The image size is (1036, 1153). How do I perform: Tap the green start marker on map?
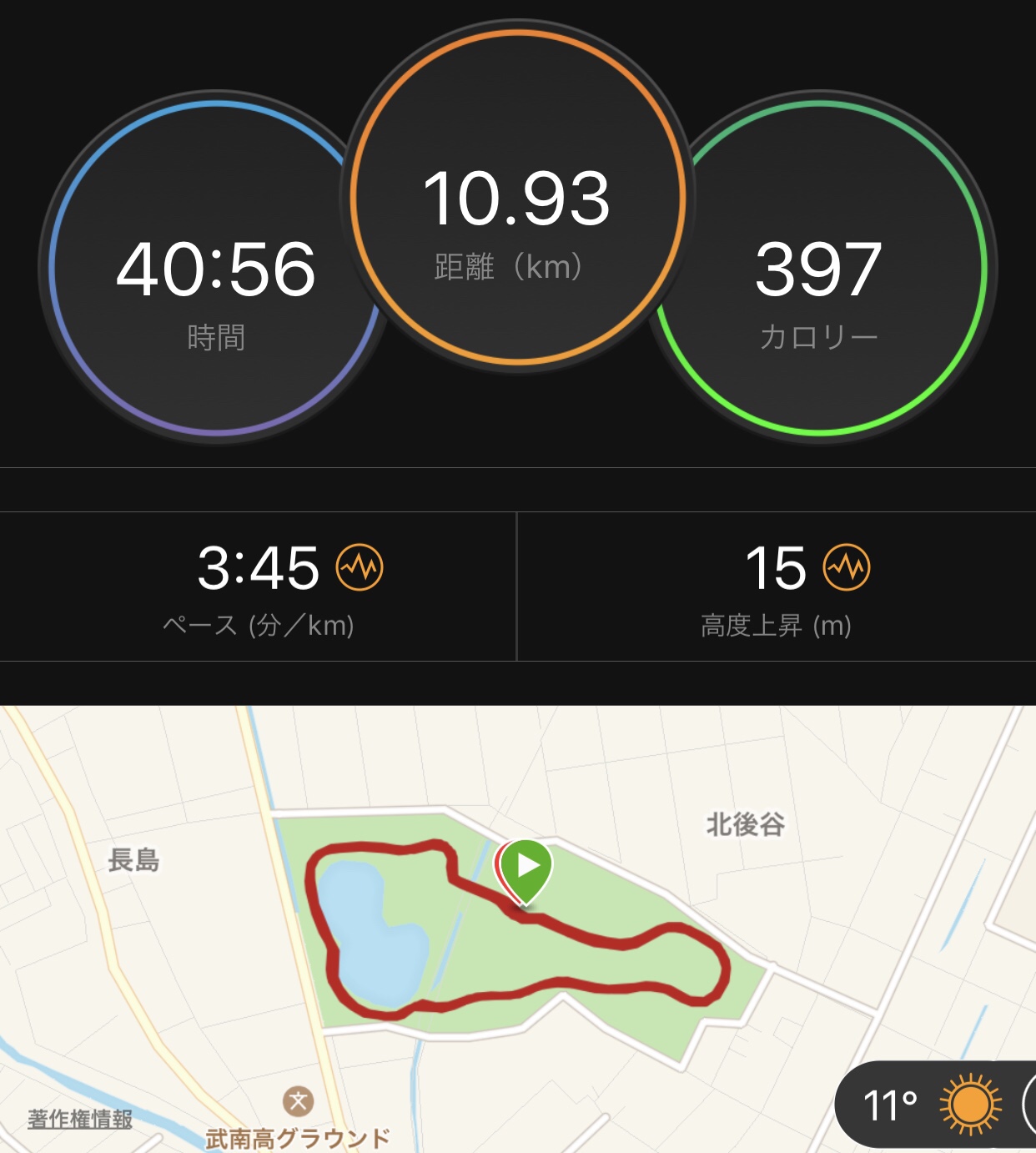526,868
